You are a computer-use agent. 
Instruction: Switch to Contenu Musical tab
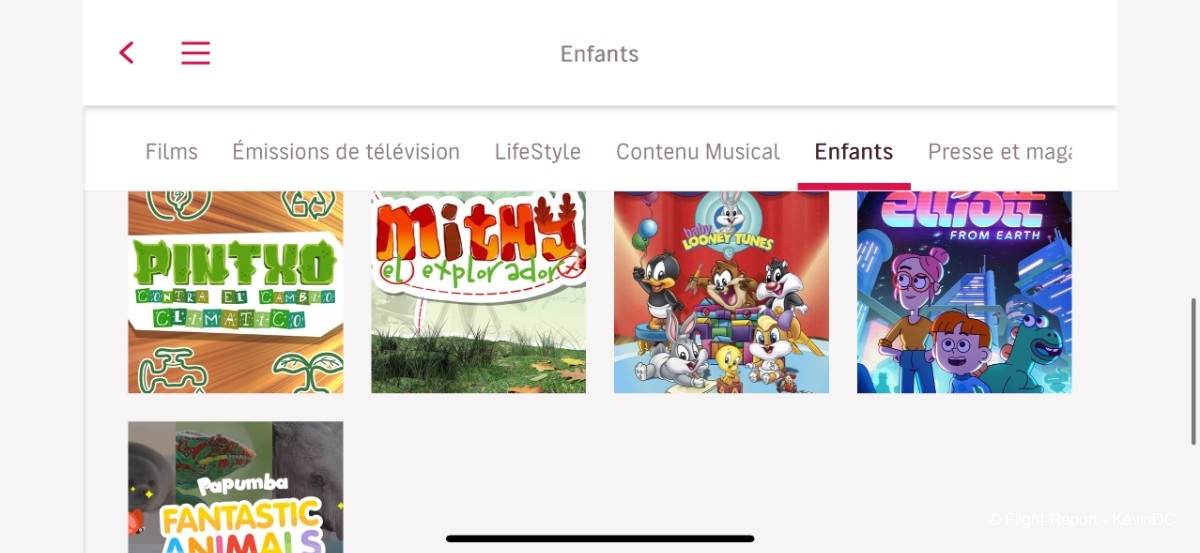[697, 152]
